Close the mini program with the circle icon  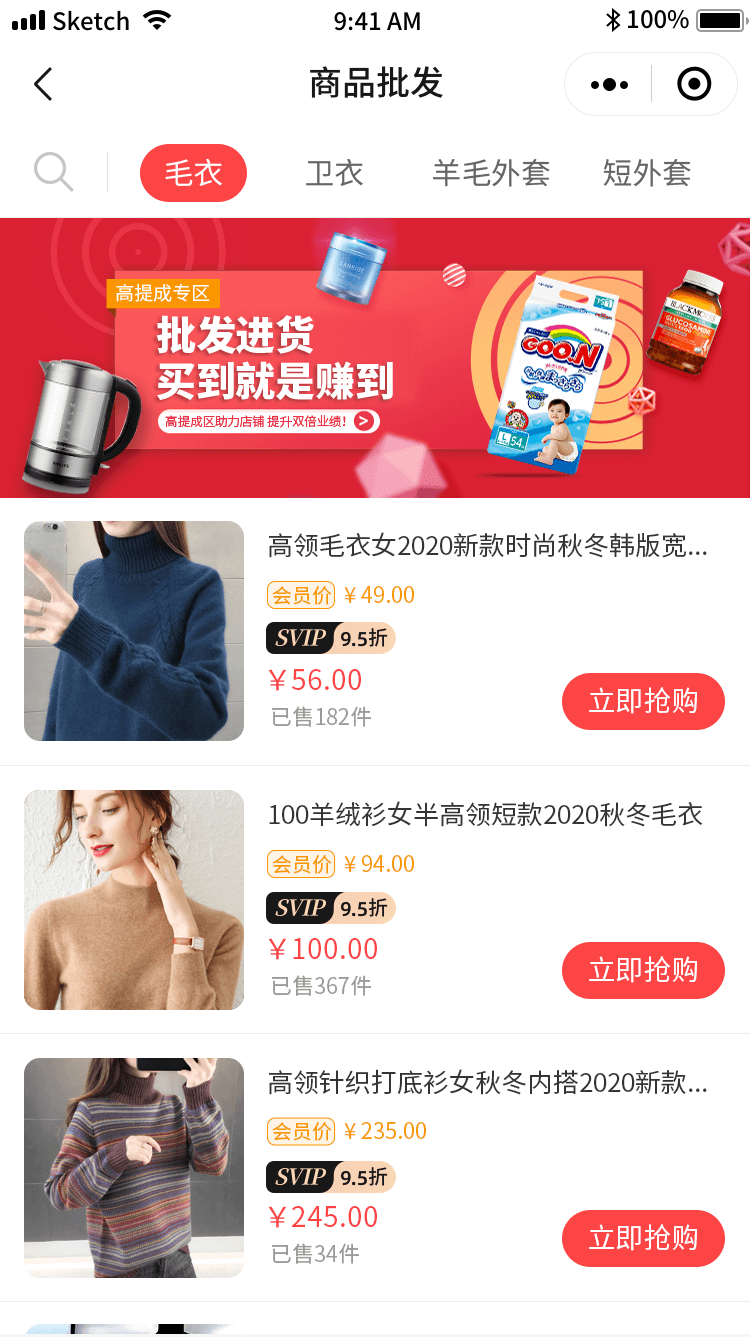point(694,85)
